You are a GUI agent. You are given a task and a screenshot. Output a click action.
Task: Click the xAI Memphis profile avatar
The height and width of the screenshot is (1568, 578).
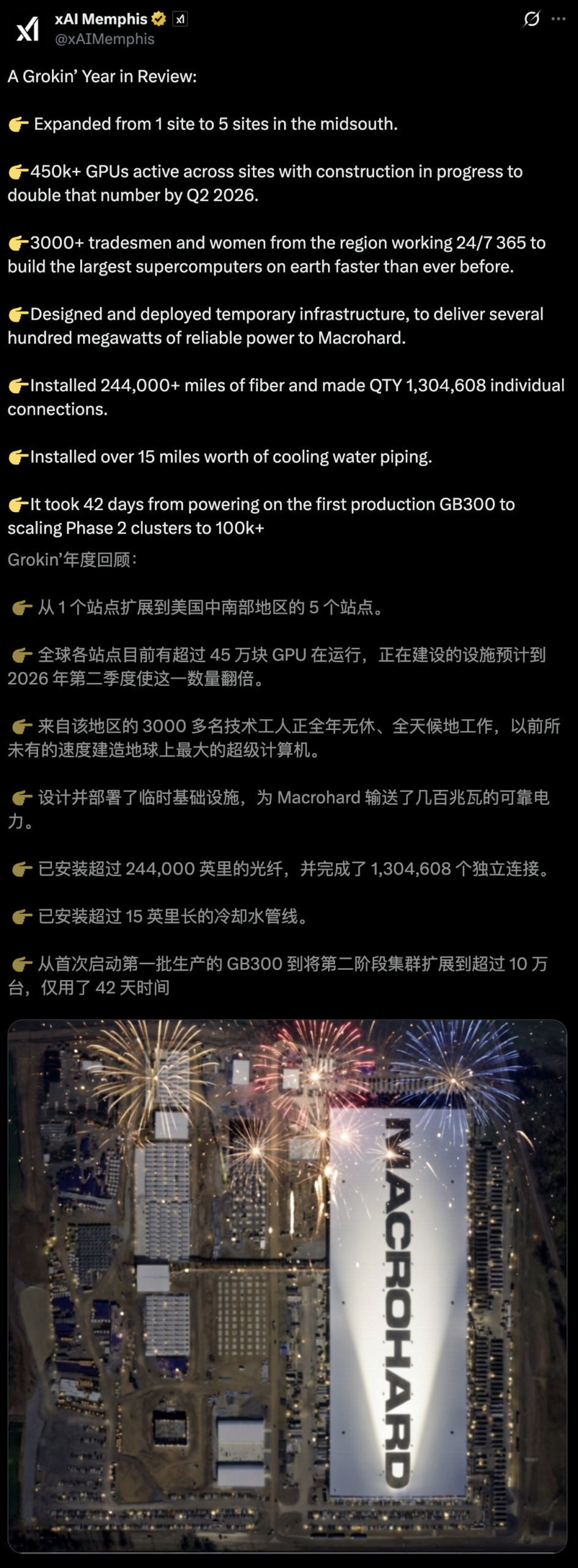[28, 28]
